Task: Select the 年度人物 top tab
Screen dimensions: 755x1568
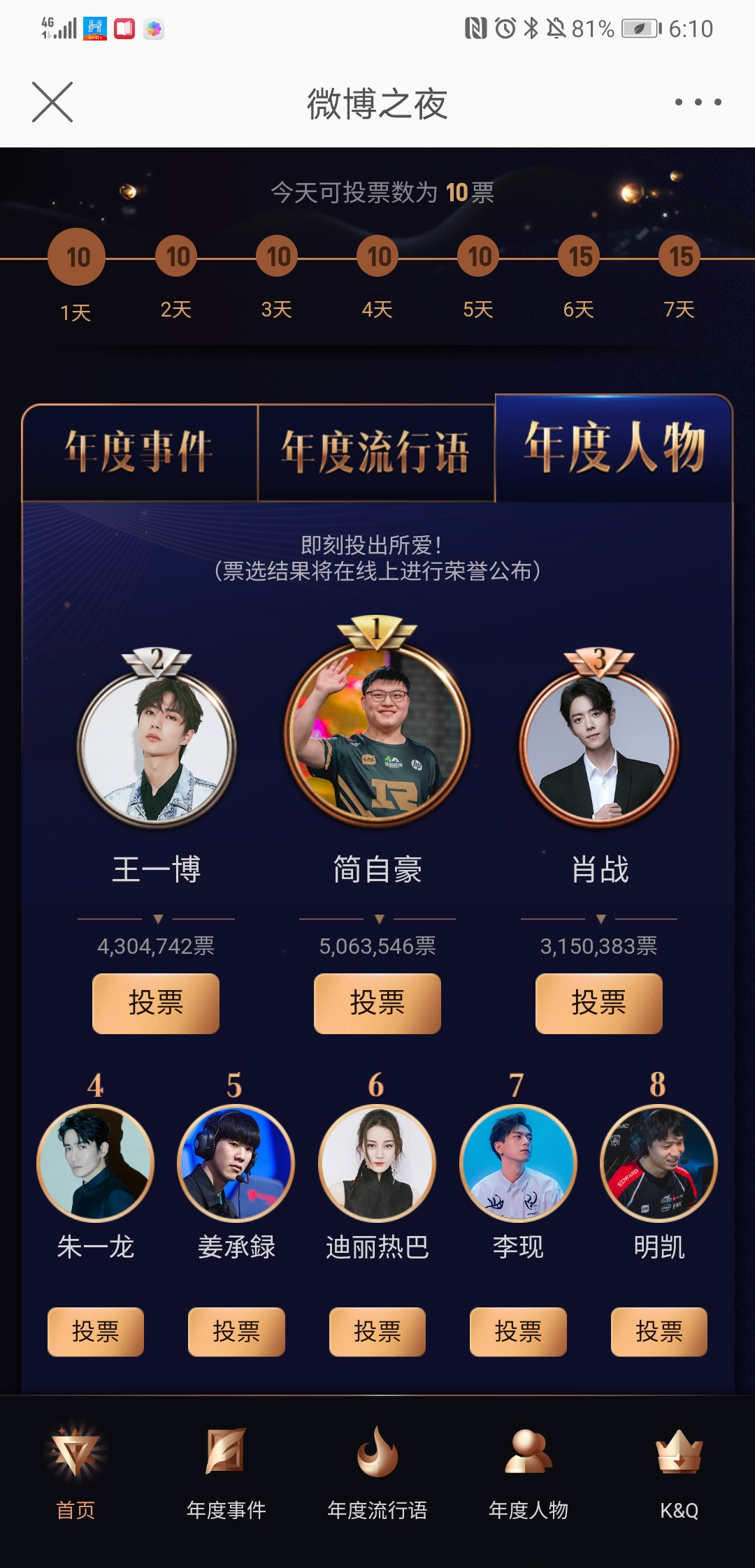Action: tap(614, 448)
